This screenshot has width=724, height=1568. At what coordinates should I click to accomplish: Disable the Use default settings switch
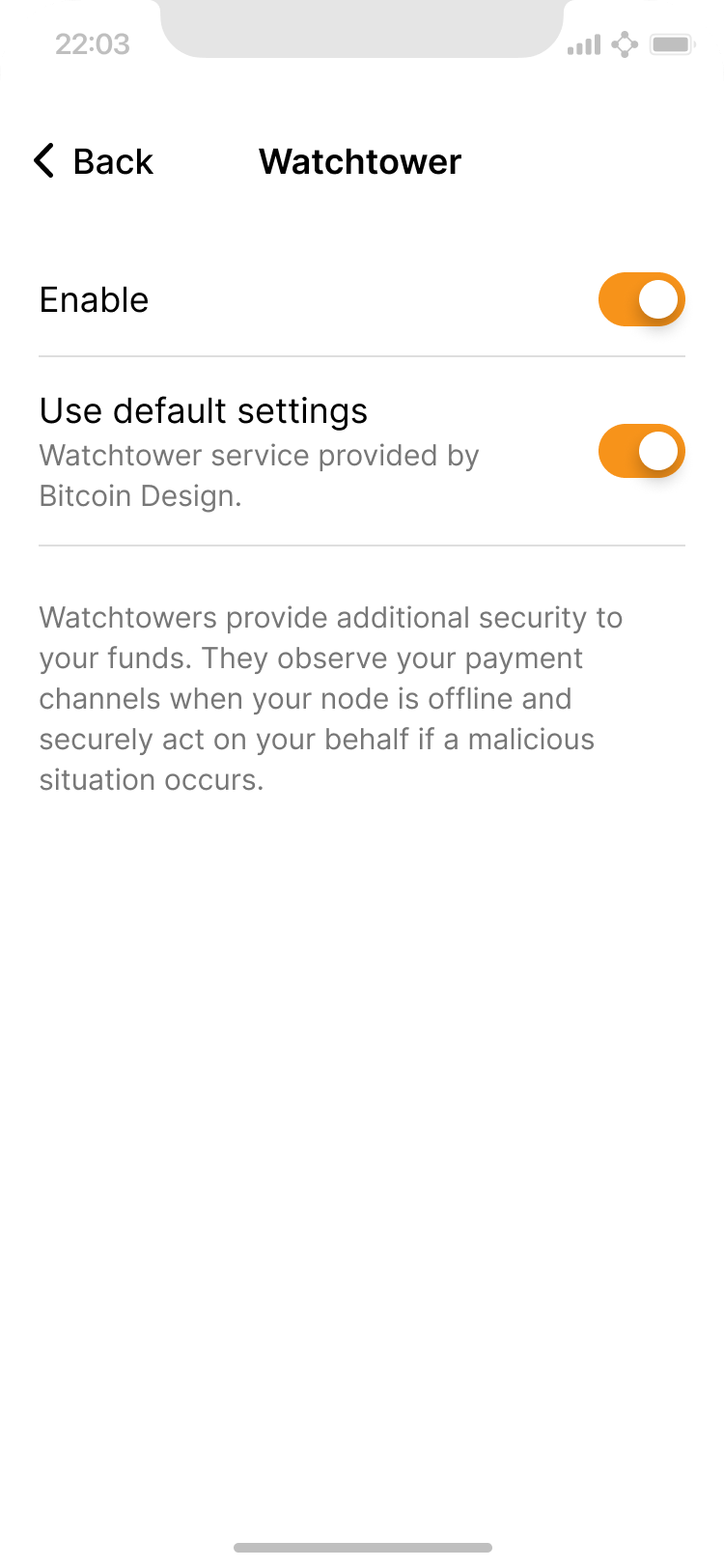641,451
